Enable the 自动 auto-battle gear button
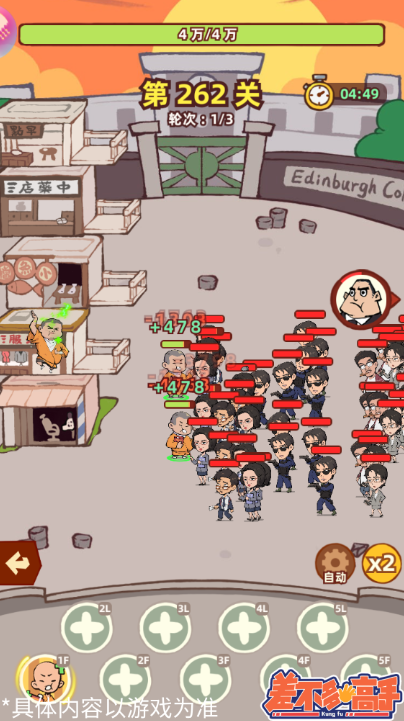 [335, 564]
